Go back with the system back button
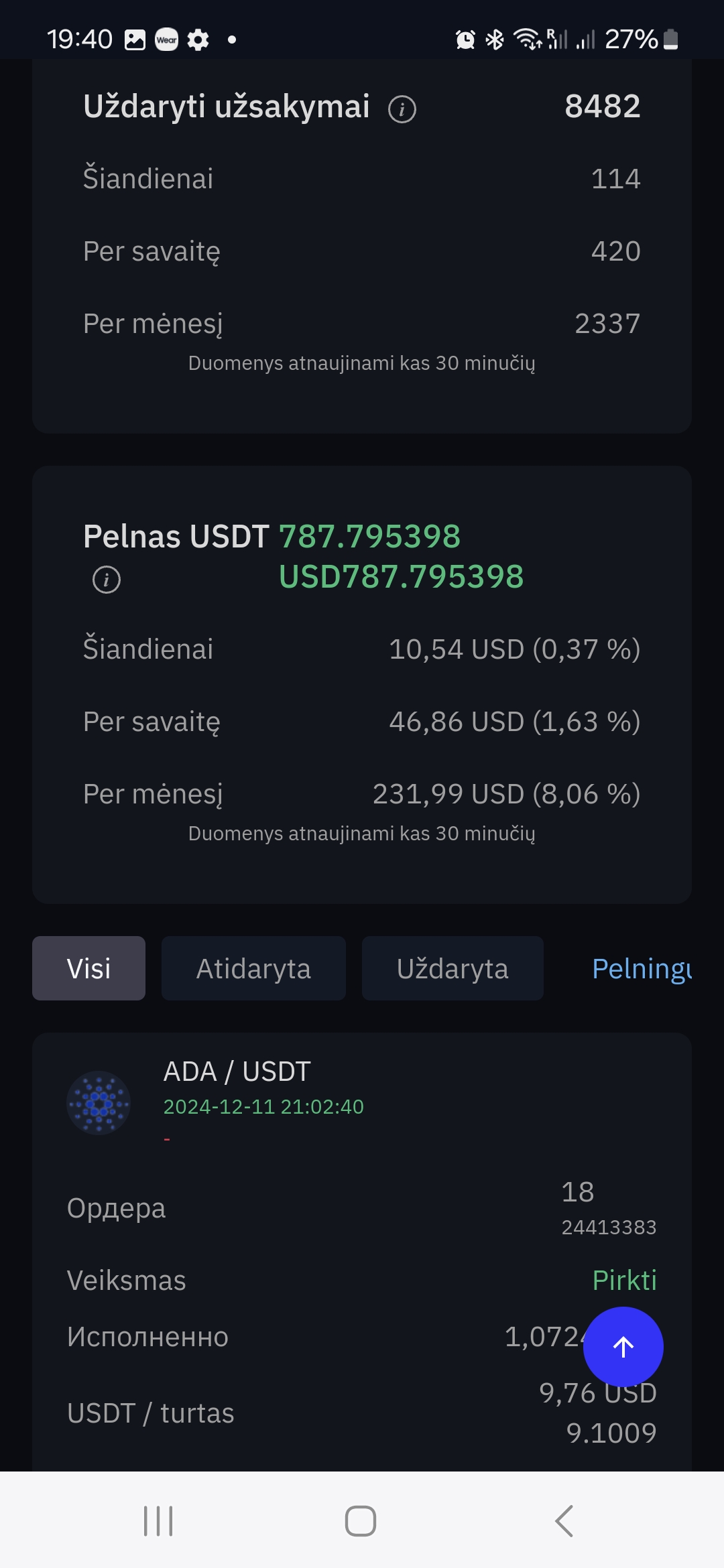The width and height of the screenshot is (724, 1568). (564, 1520)
